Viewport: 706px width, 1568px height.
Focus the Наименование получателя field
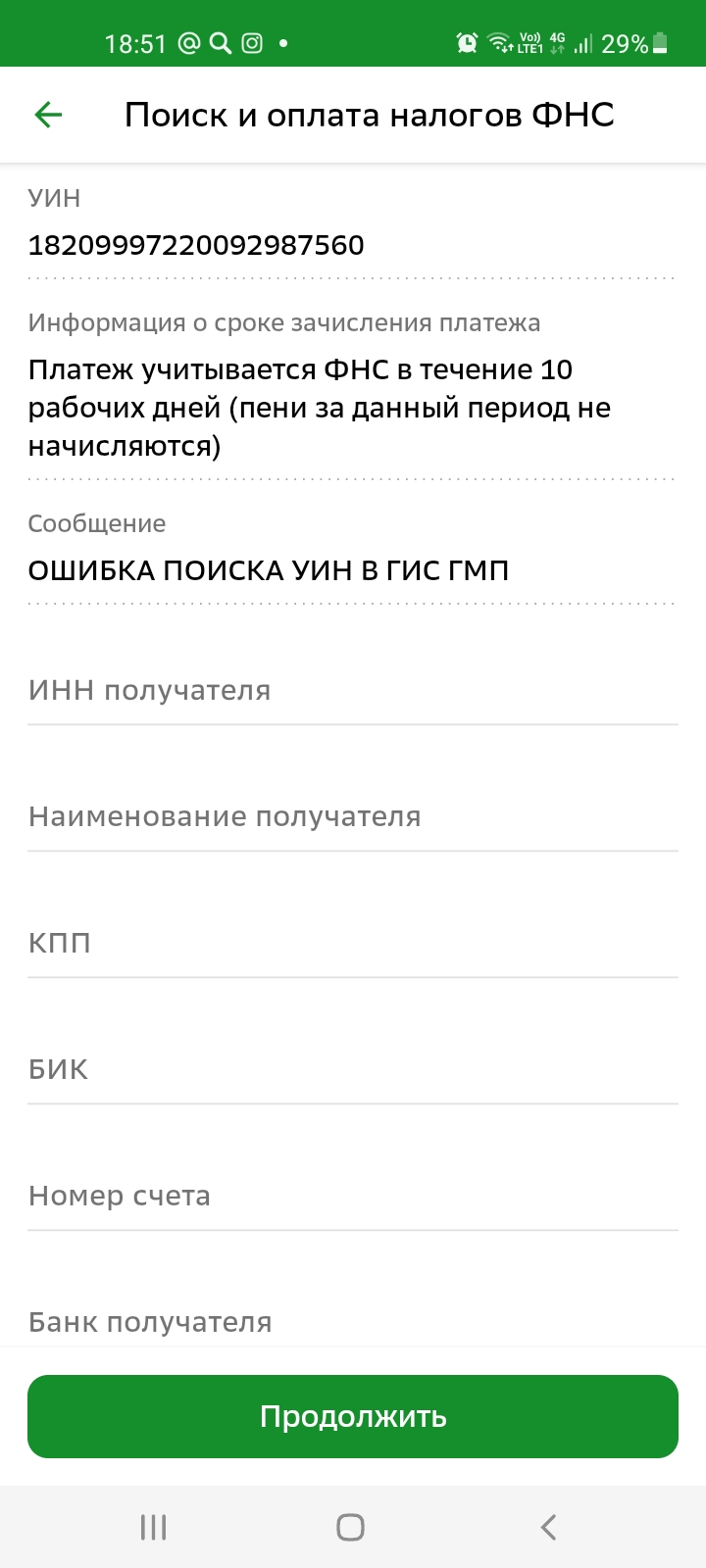tap(353, 817)
